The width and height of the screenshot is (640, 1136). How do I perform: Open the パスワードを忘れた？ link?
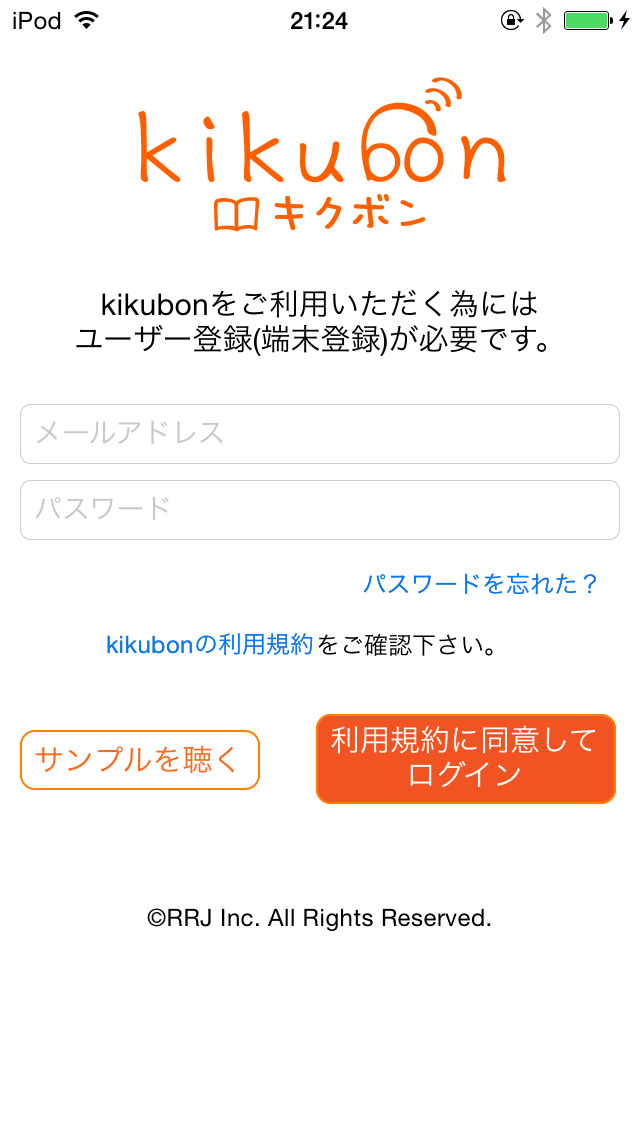click(481, 583)
